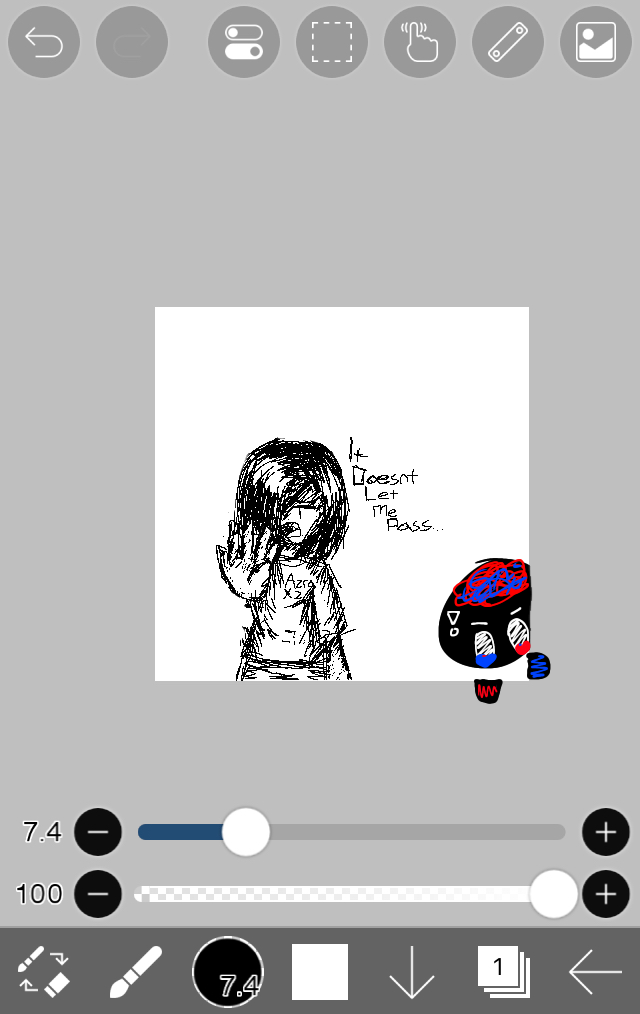Viewport: 640px width, 1014px height.
Task: Decrease brush size with minus button
Action: pyautogui.click(x=98, y=832)
